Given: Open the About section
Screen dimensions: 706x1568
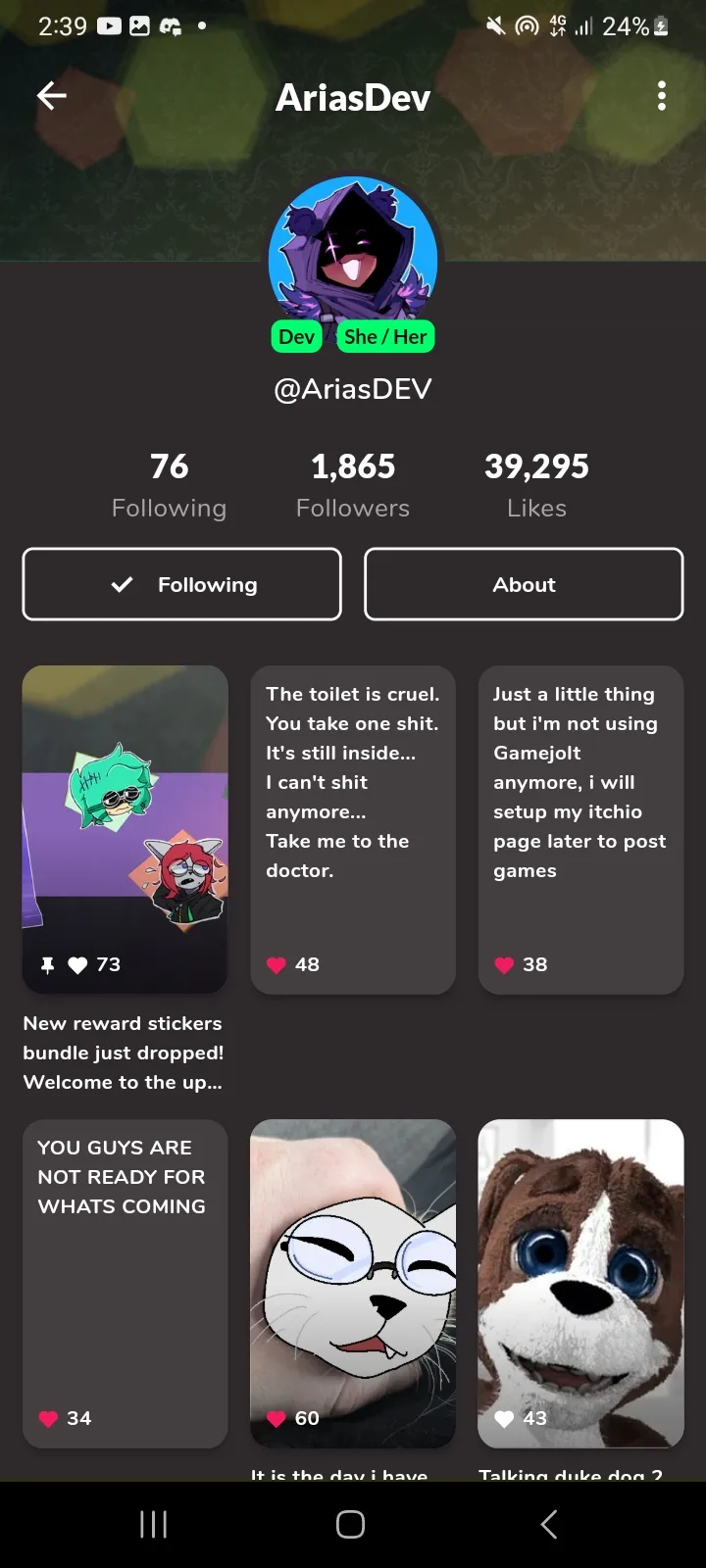Looking at the screenshot, I should pos(524,584).
